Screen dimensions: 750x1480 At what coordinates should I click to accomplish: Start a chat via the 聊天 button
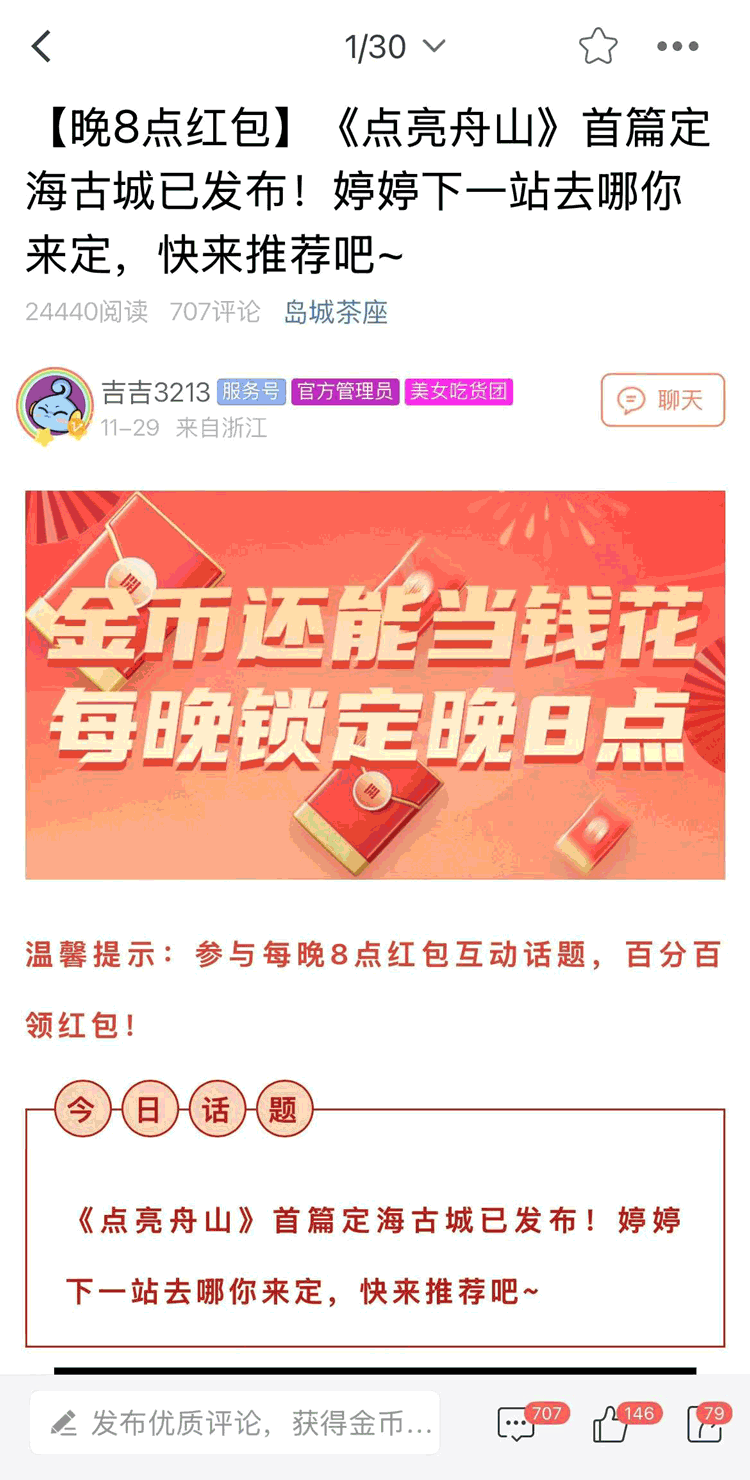point(662,401)
